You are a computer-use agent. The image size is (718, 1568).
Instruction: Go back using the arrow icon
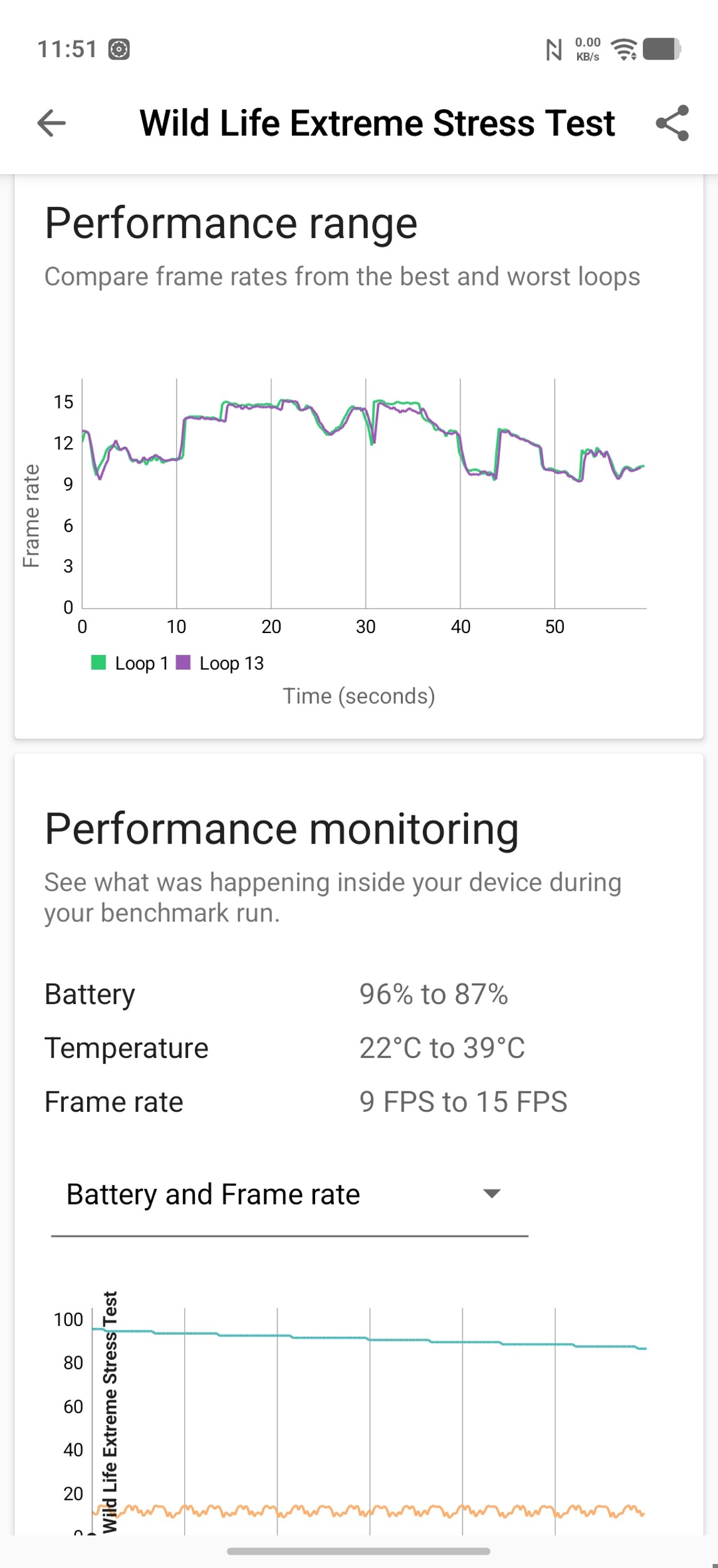51,123
